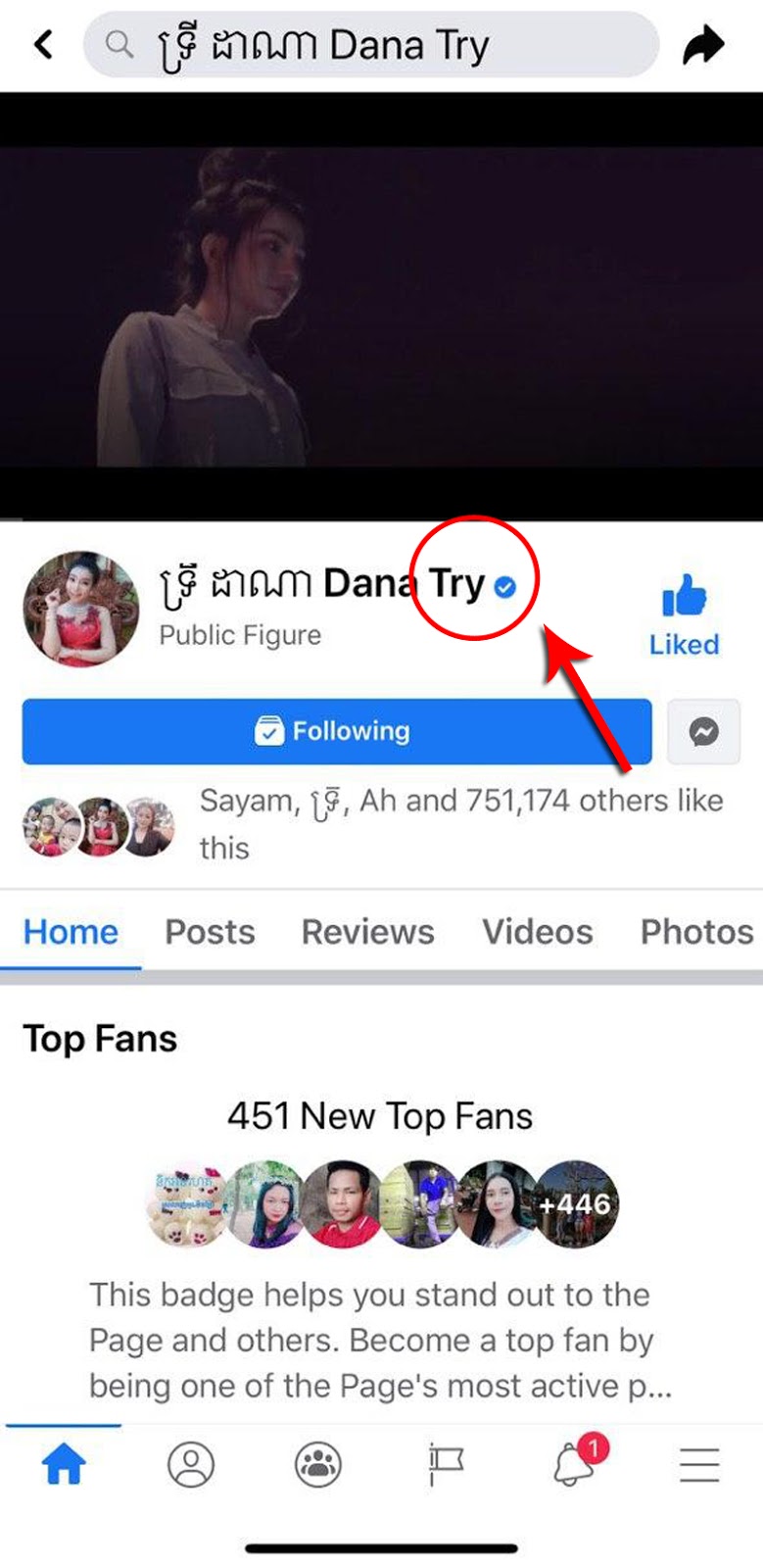Viewport: 763px width, 1568px height.
Task: Open the Groups tab in bottom bar
Action: [x=318, y=1466]
